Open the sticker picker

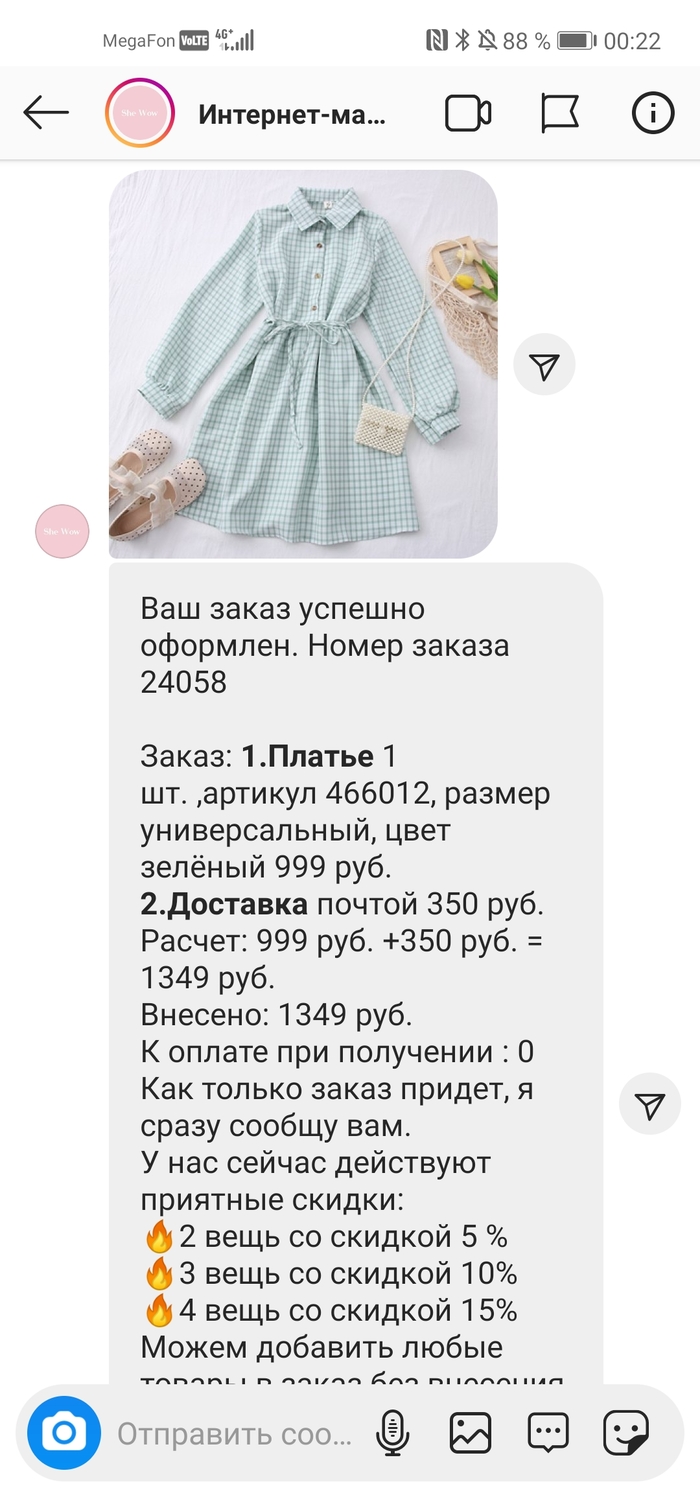click(626, 1434)
